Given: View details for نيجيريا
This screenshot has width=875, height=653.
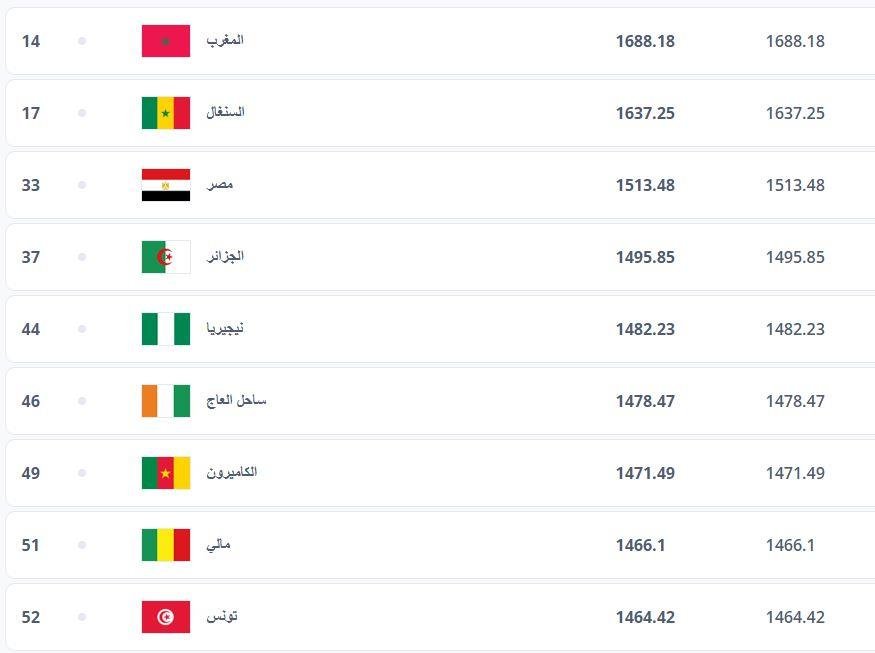Looking at the screenshot, I should coord(225,329).
